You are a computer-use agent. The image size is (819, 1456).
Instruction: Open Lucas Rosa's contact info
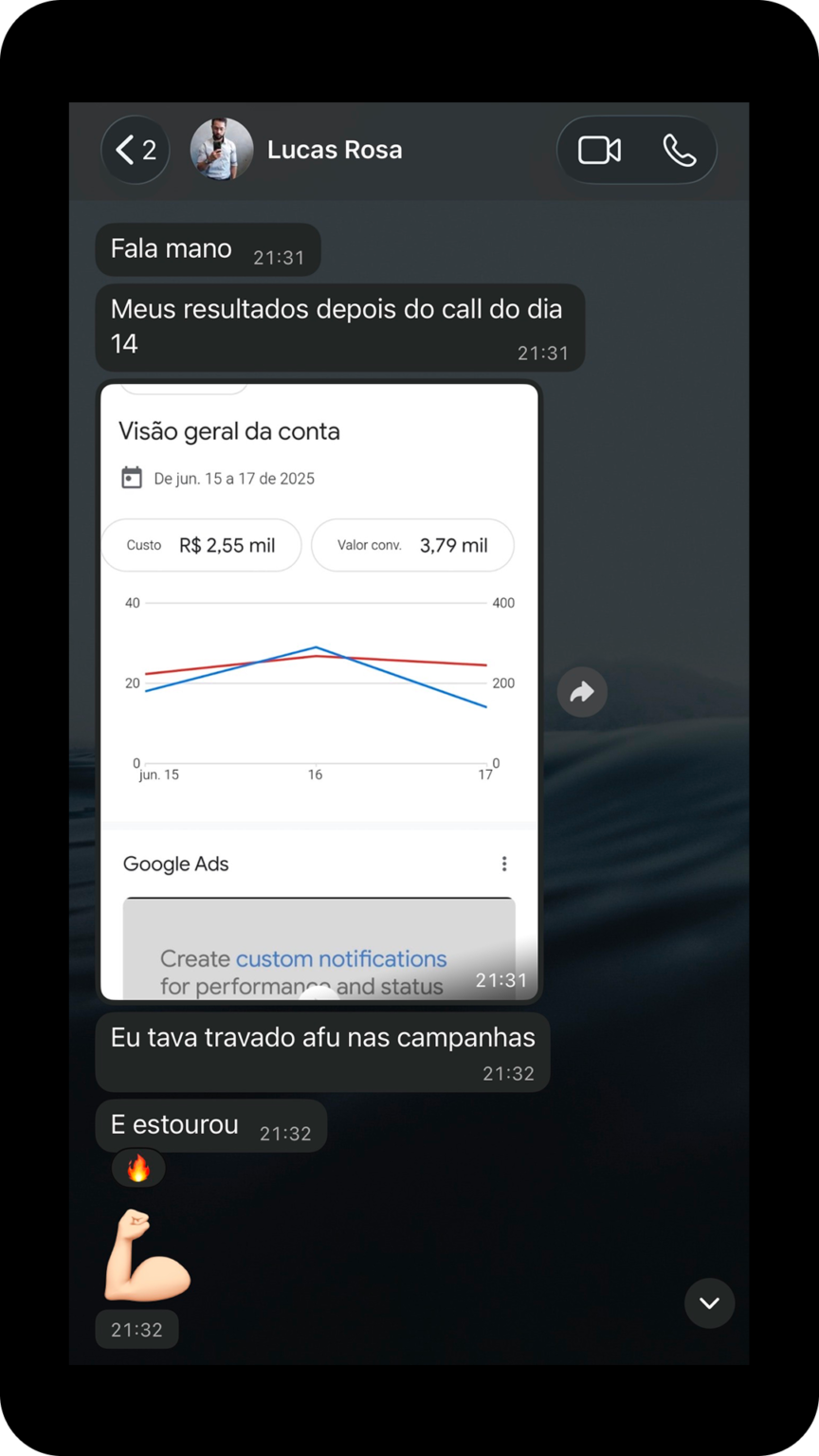334,150
